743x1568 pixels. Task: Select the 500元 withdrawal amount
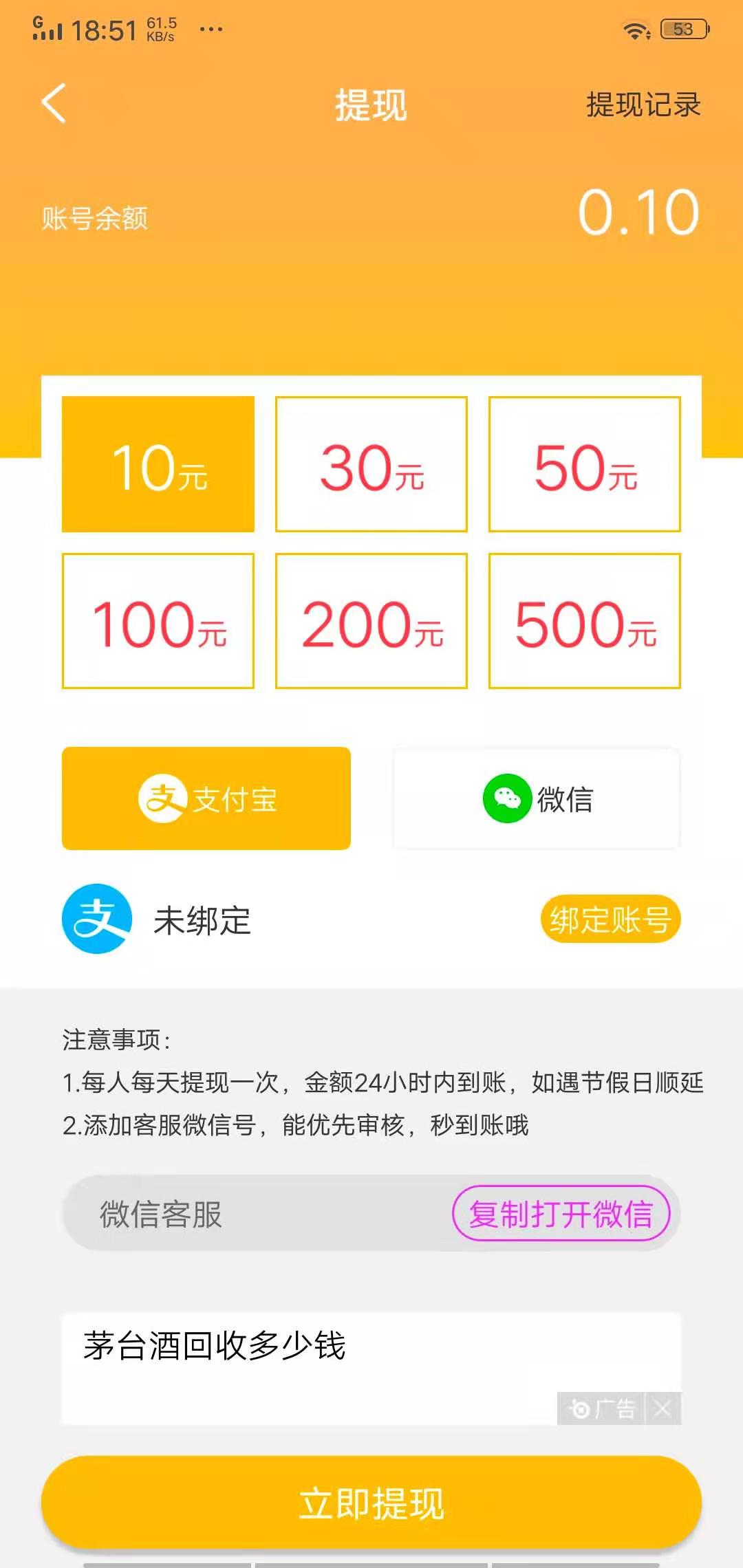click(x=585, y=619)
